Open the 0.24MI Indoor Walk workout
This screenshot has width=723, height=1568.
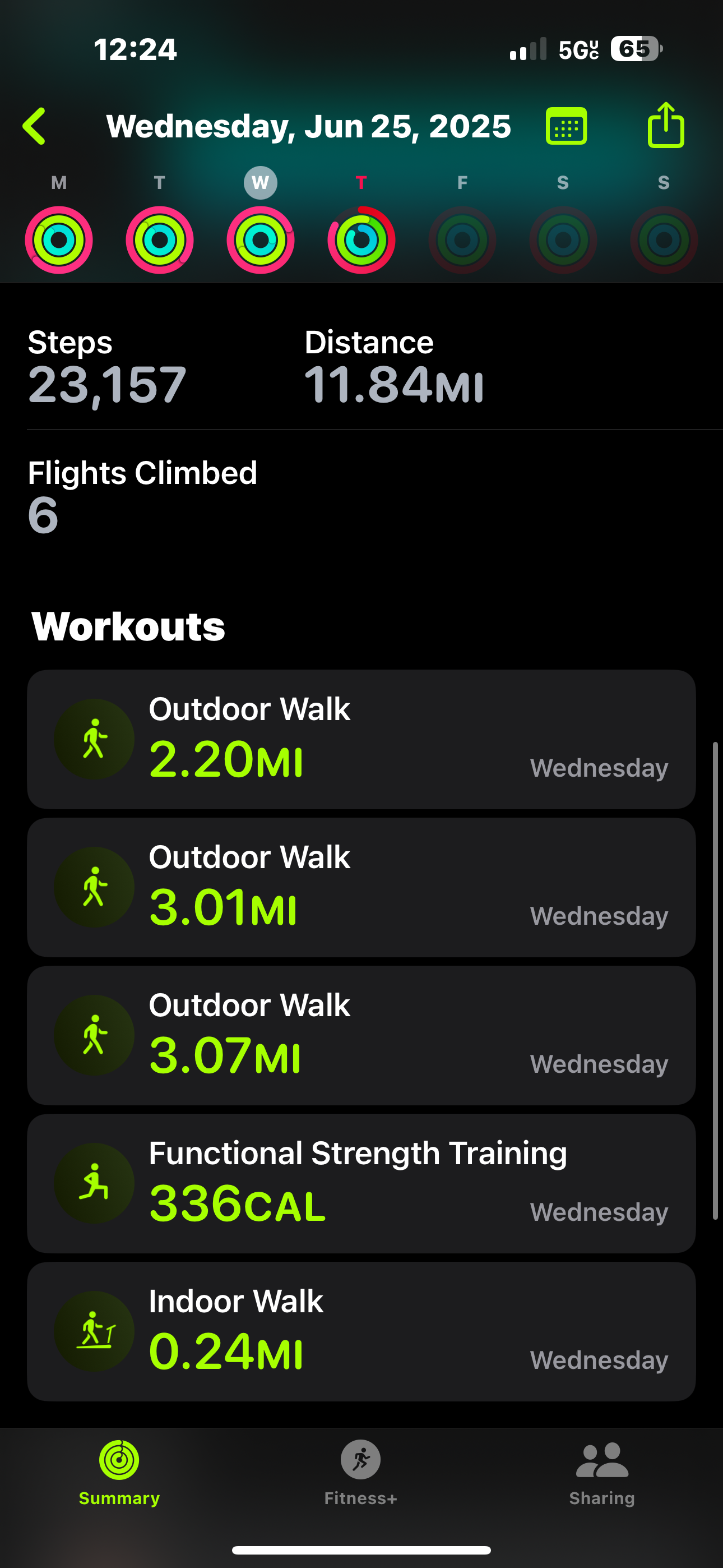pos(361,1331)
